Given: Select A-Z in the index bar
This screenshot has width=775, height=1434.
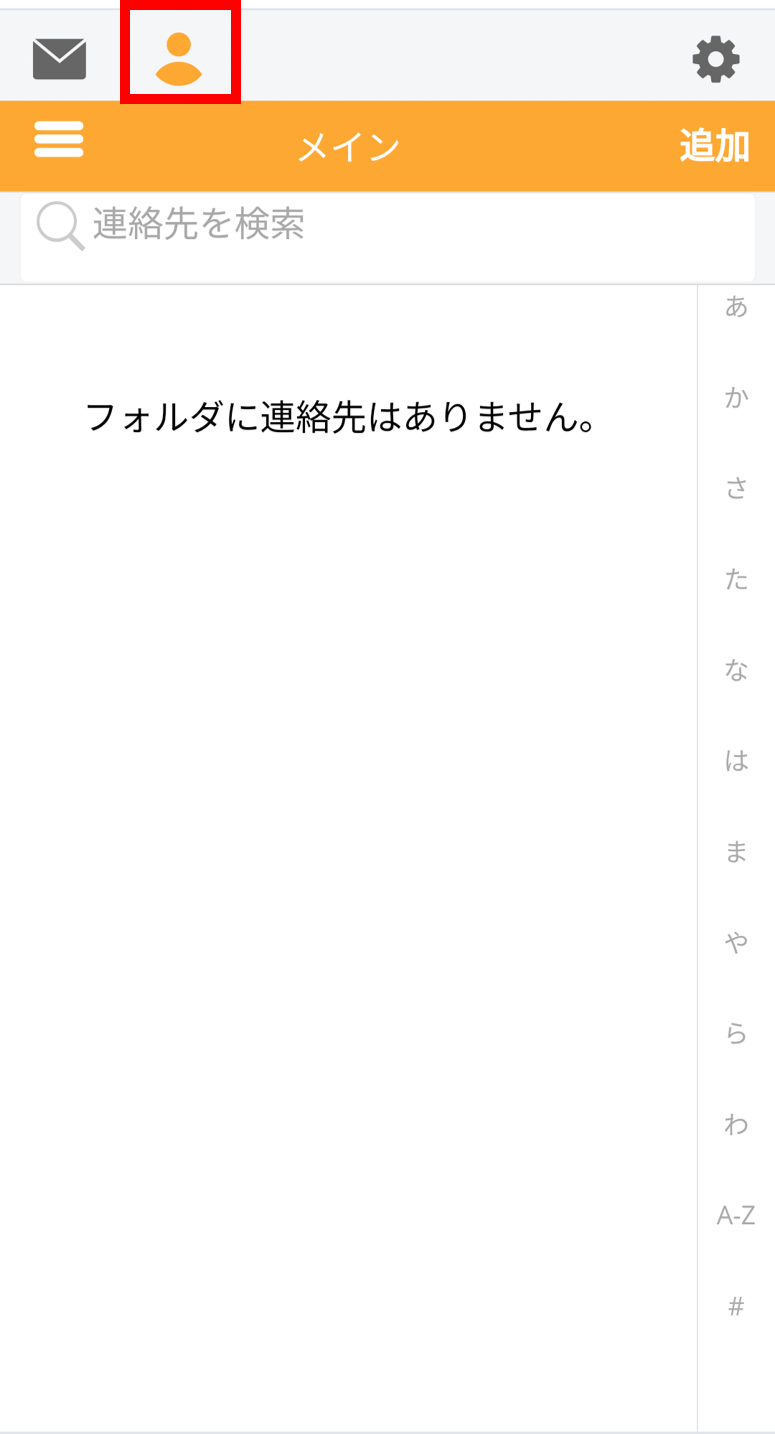Looking at the screenshot, I should [736, 1216].
